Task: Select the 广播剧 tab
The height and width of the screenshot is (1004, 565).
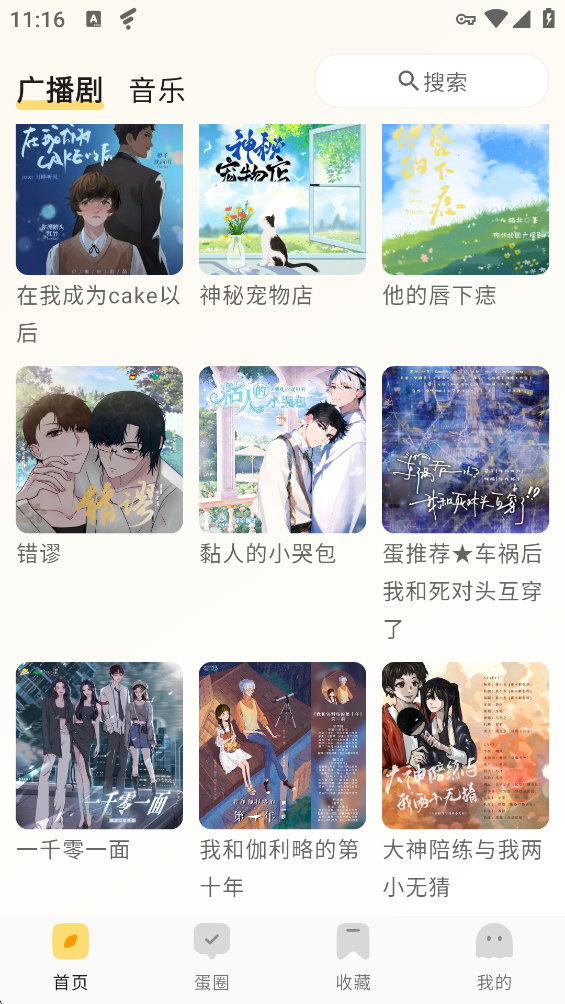Action: pyautogui.click(x=60, y=90)
